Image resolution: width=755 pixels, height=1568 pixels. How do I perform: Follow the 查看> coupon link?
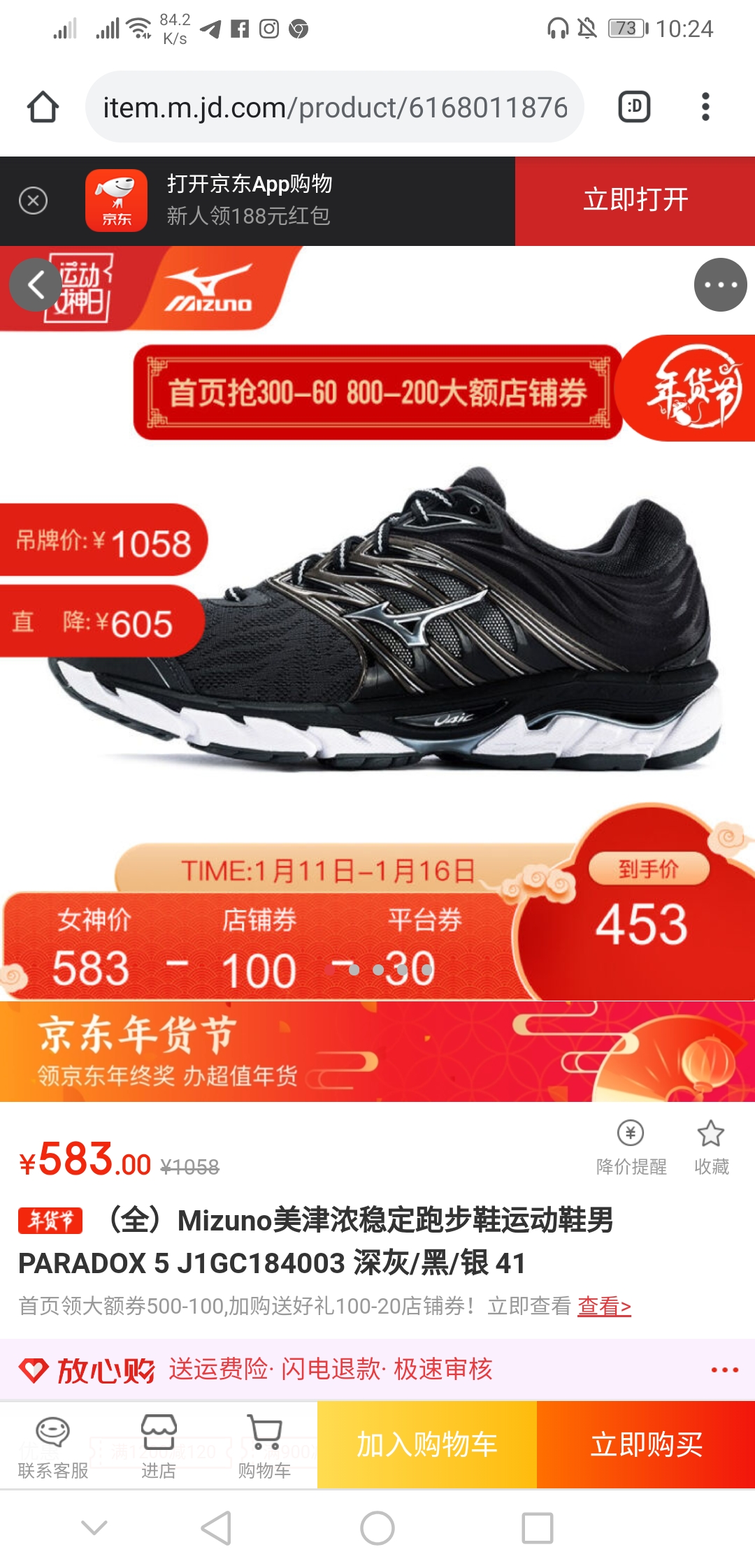pyautogui.click(x=604, y=1305)
